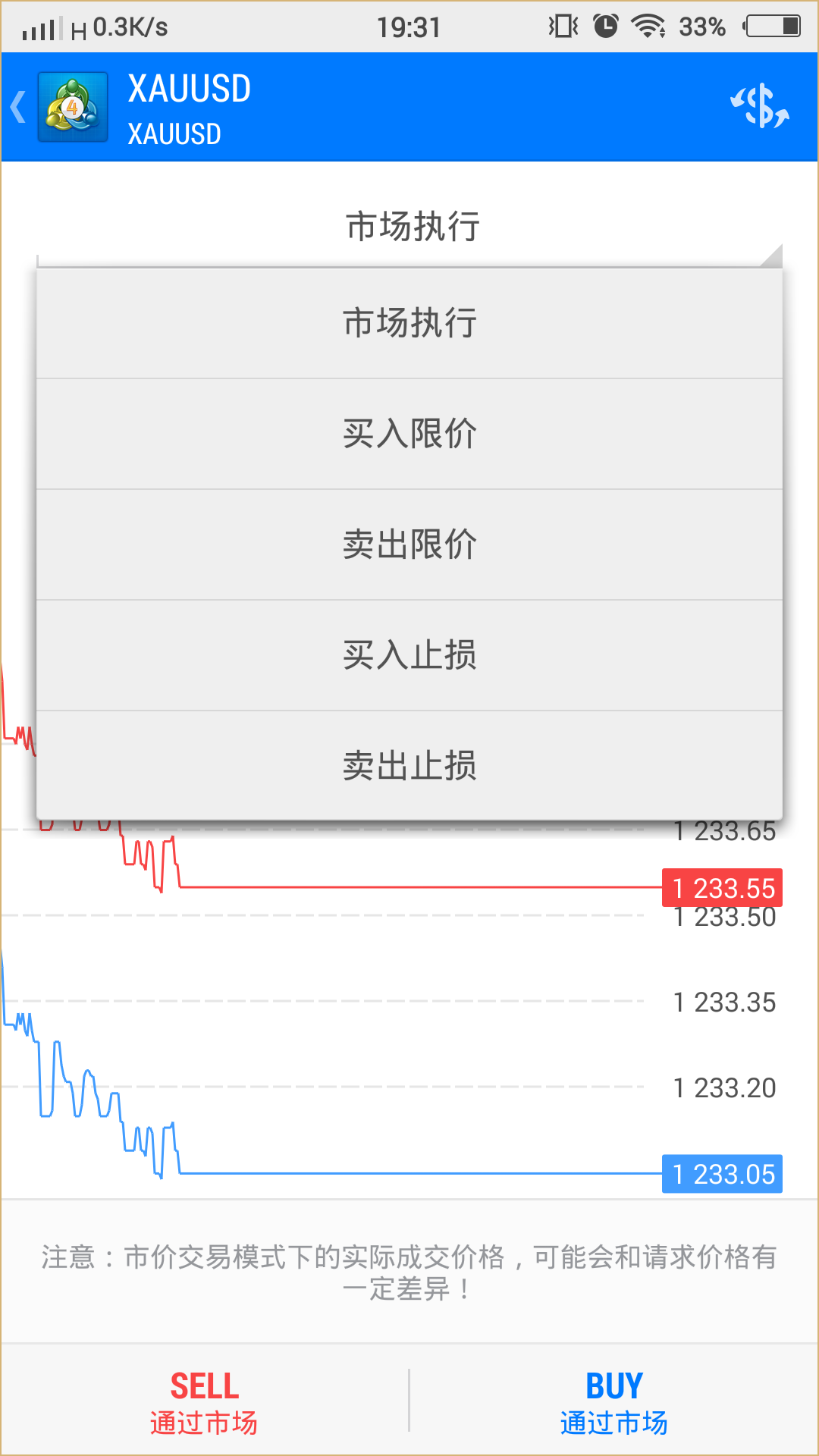Viewport: 819px width, 1456px height.
Task: Select 卖出止损 order type
Action: pos(409,766)
